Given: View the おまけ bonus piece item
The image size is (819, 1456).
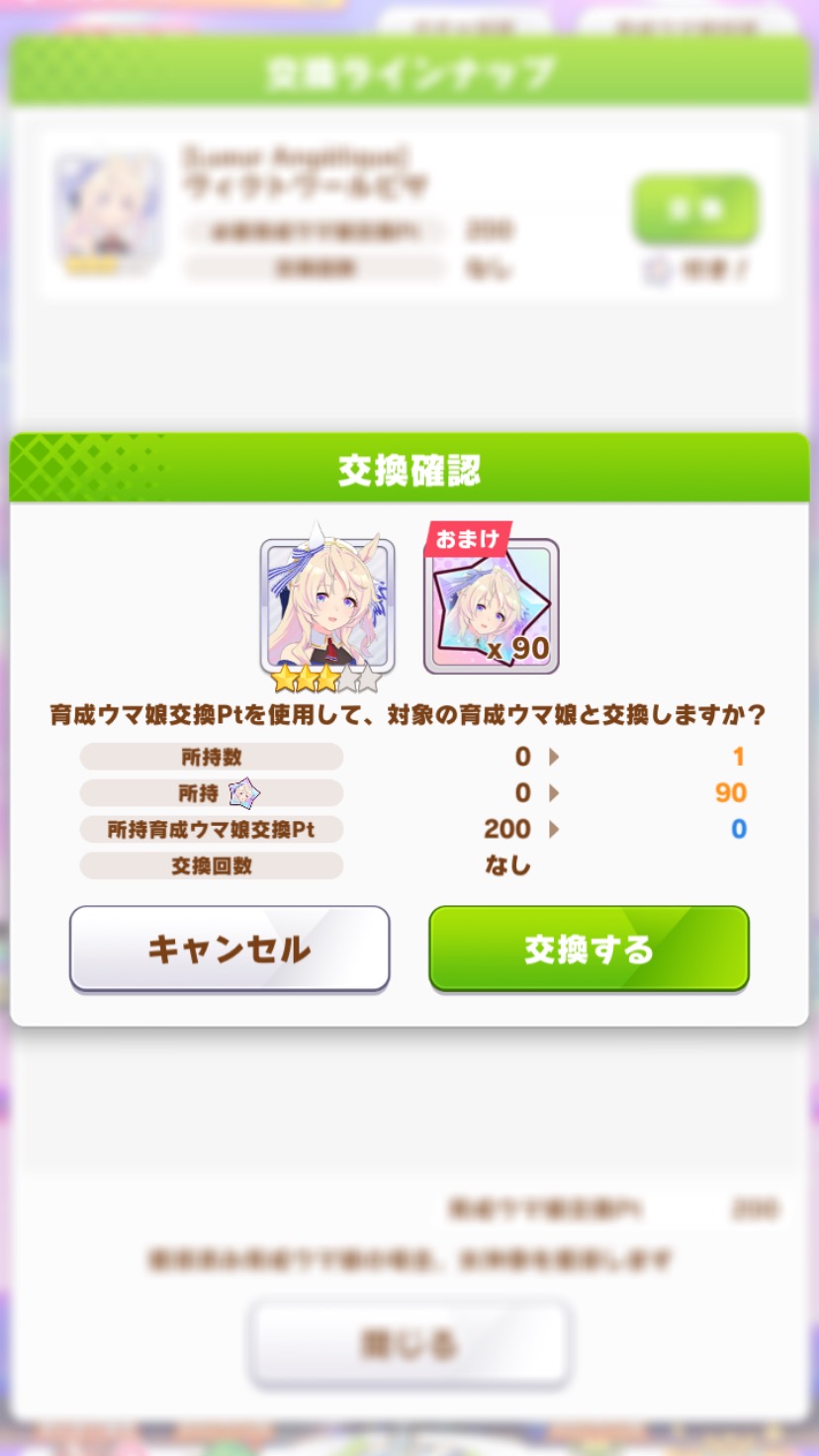Looking at the screenshot, I should pos(492,607).
